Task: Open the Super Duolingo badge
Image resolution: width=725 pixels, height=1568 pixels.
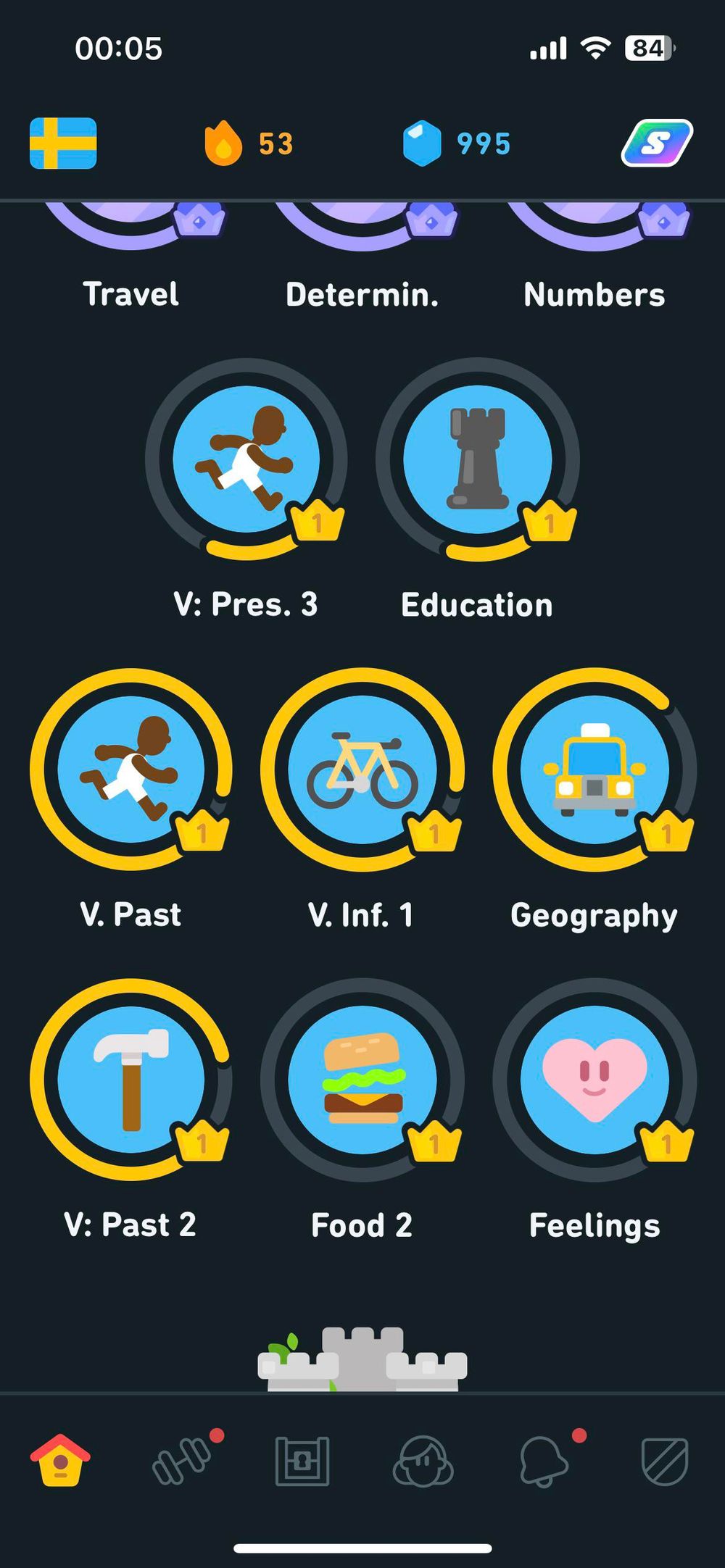Action: [657, 143]
